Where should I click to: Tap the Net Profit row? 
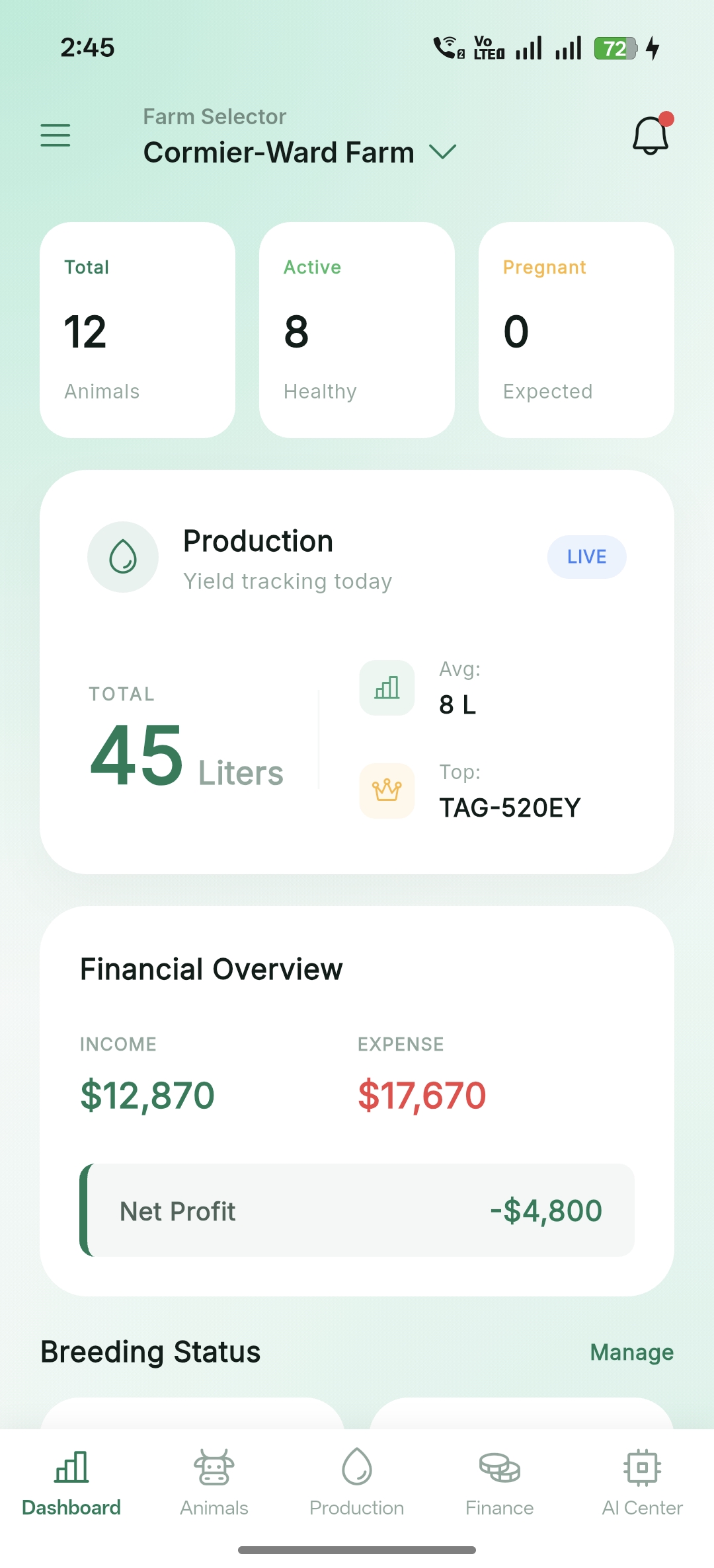[x=357, y=1211]
